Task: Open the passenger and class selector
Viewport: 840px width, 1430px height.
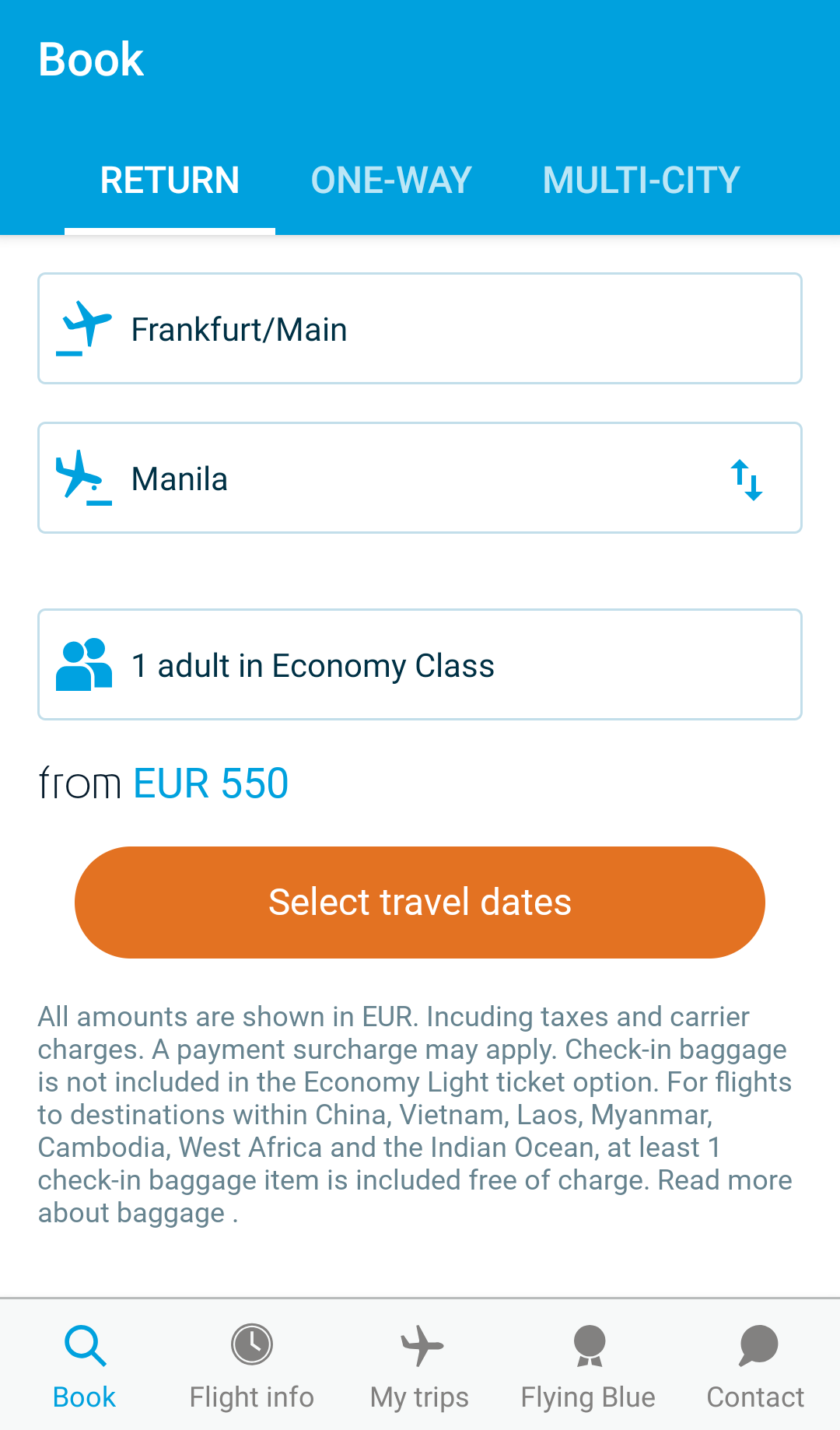Action: click(420, 664)
